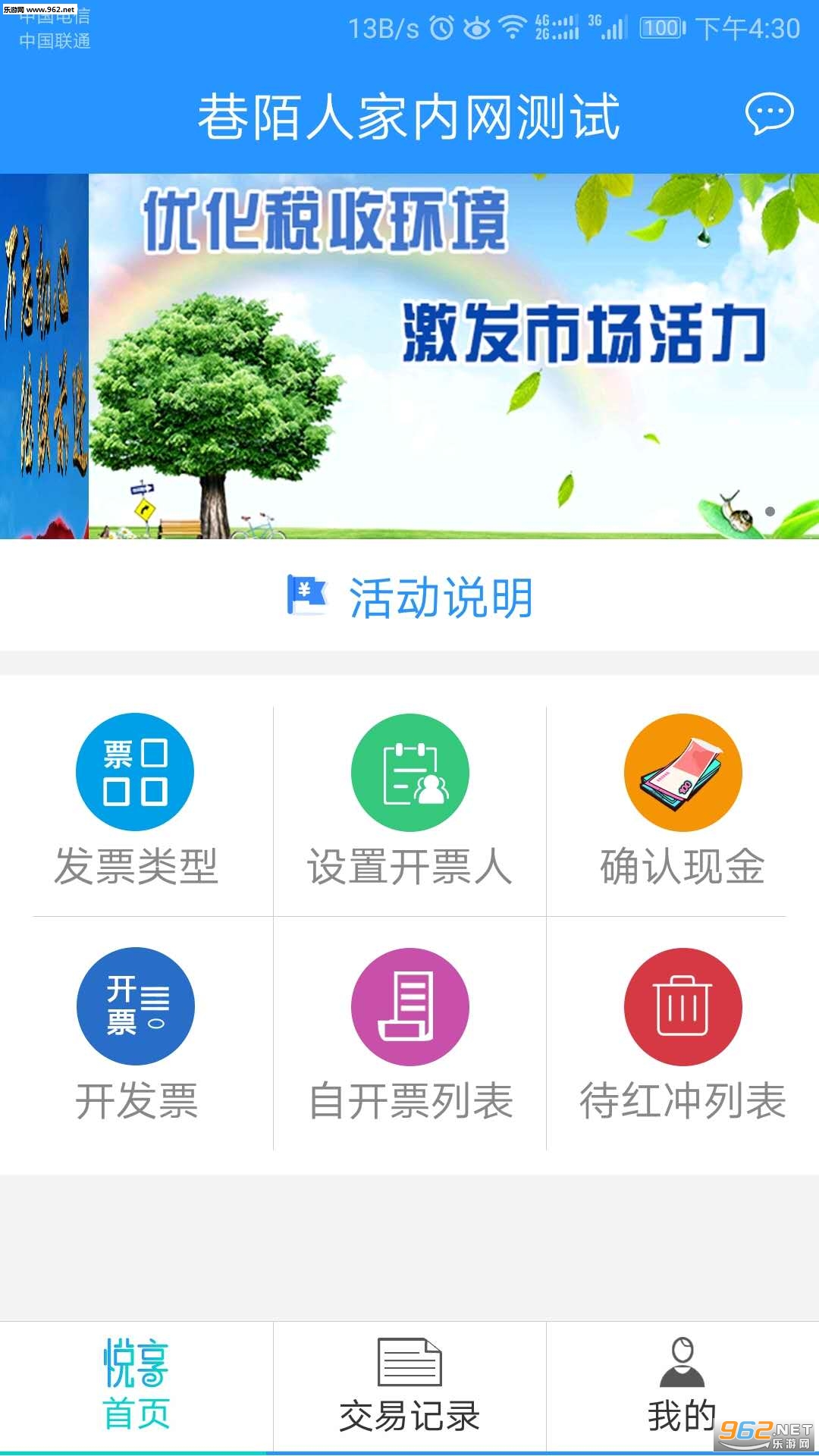819x1456 pixels.
Task: Switch to the 交易记录 transactions tab
Action: pyautogui.click(x=409, y=1386)
